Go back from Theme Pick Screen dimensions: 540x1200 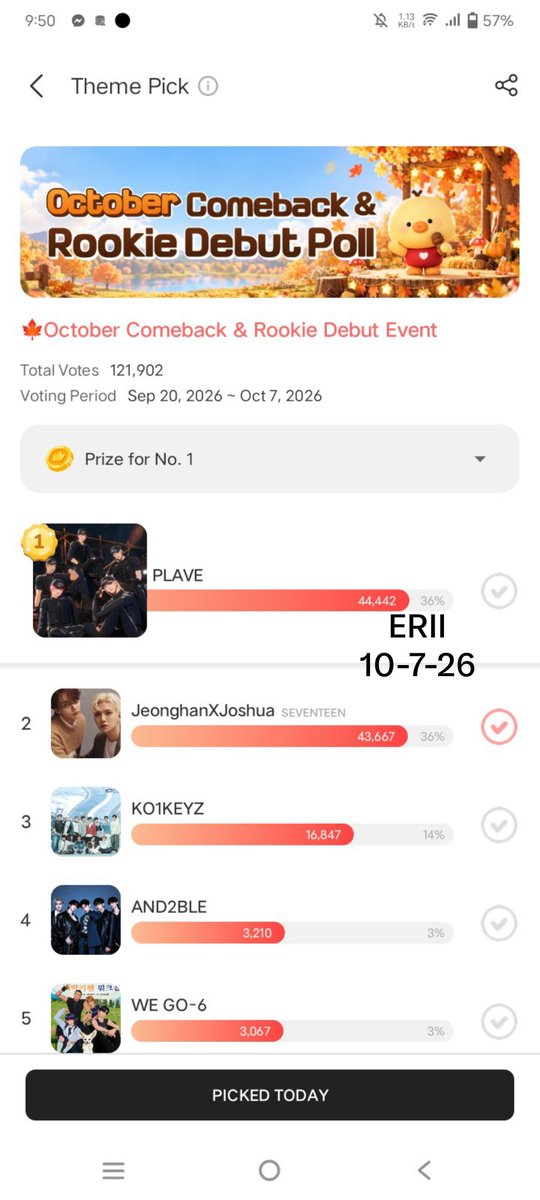click(x=37, y=86)
